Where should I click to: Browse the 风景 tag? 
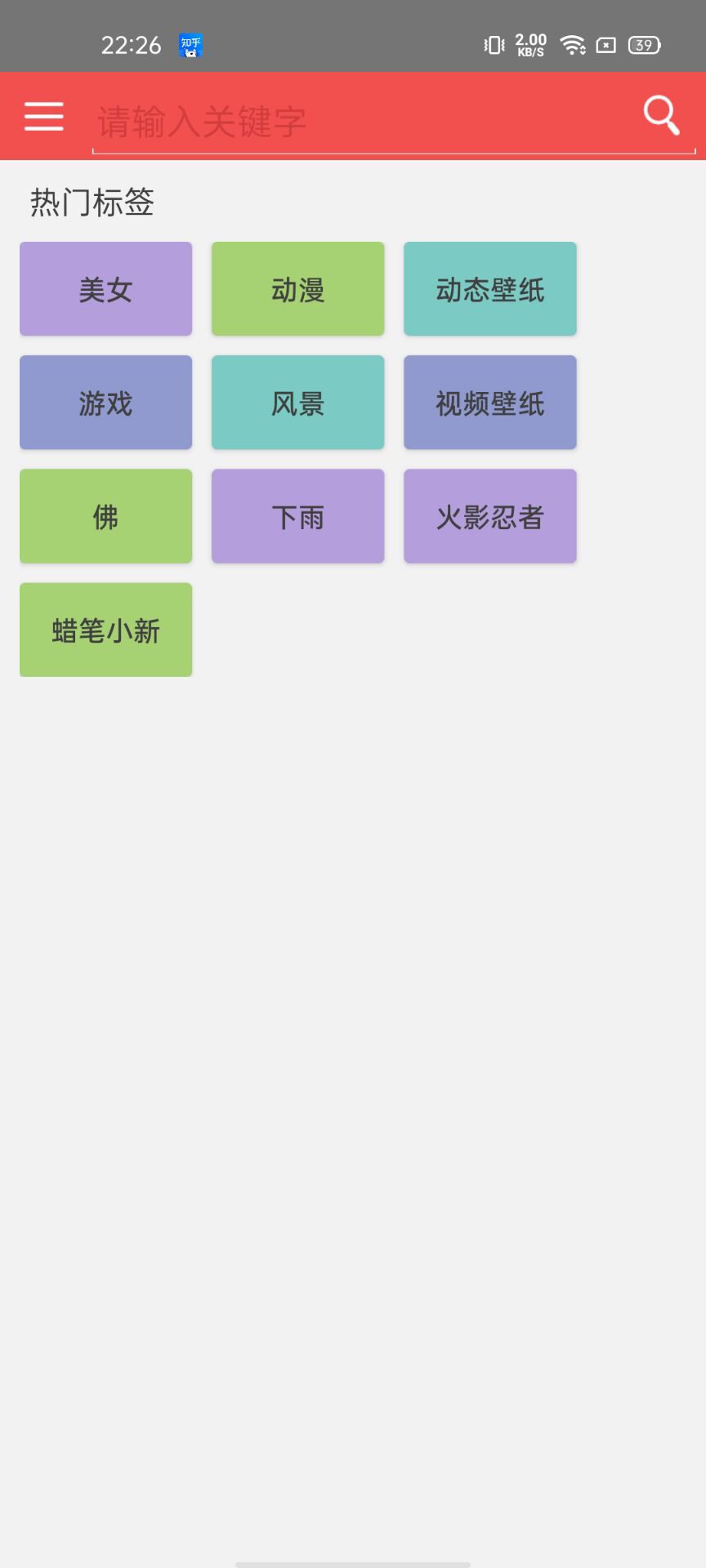298,403
